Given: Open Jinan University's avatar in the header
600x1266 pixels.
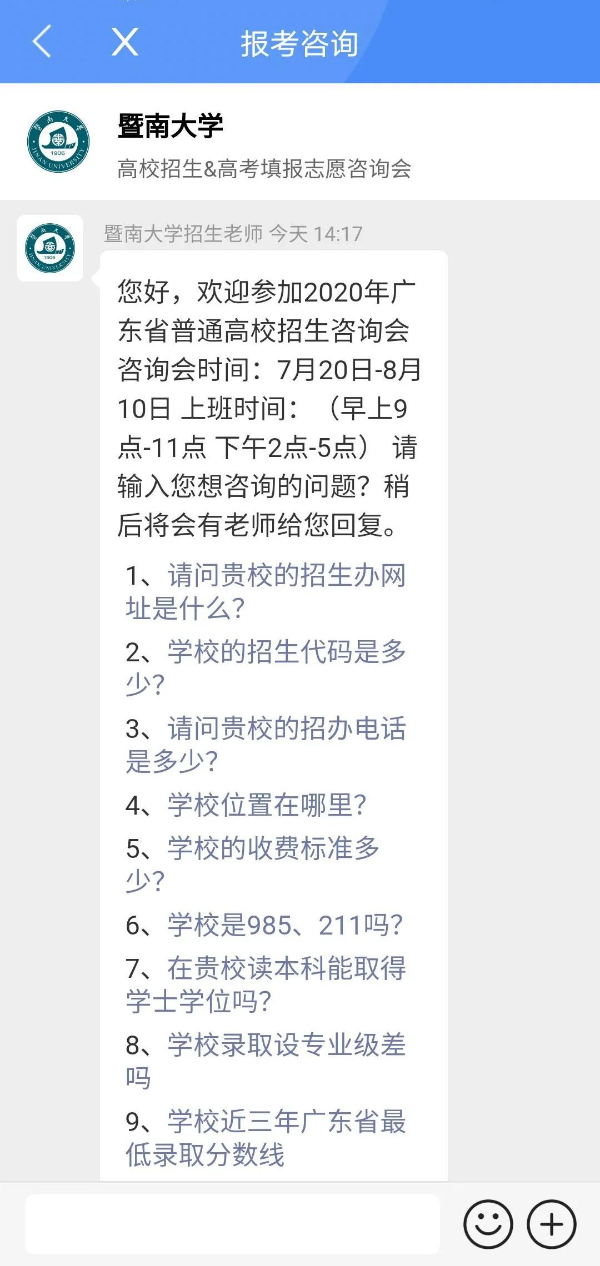Looking at the screenshot, I should click(x=58, y=142).
